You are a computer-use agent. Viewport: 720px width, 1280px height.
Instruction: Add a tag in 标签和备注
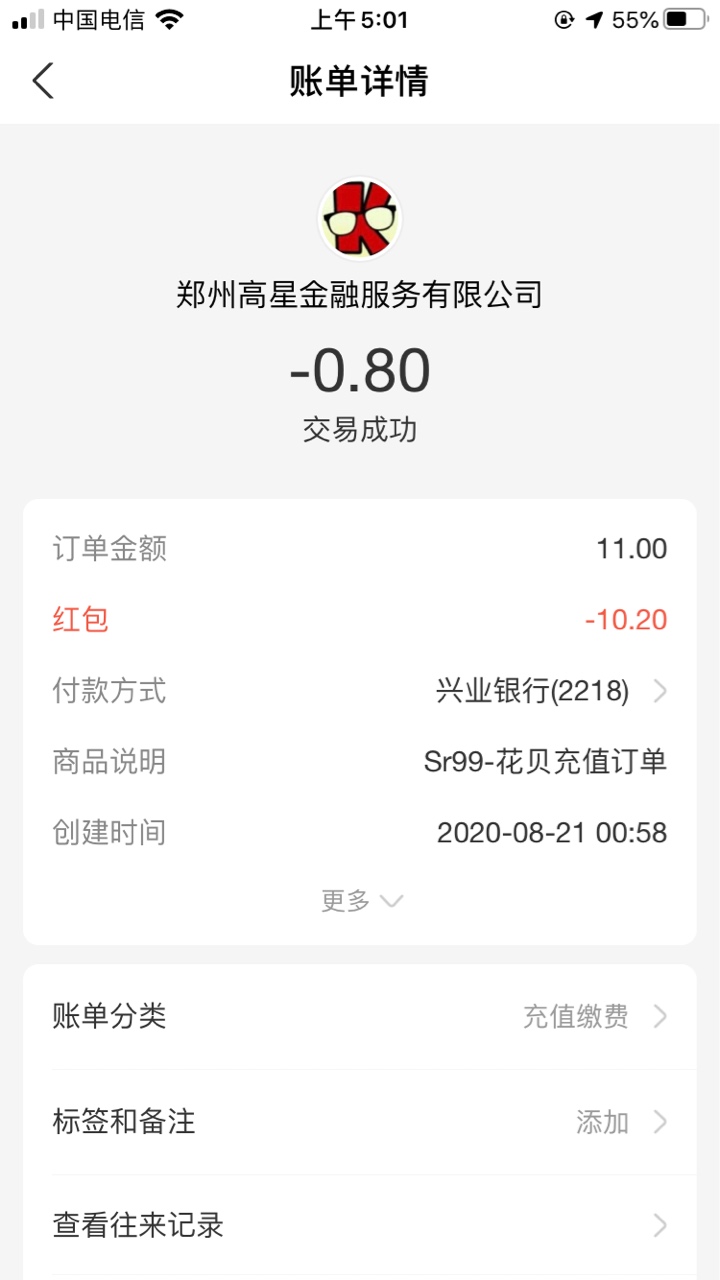360,1122
